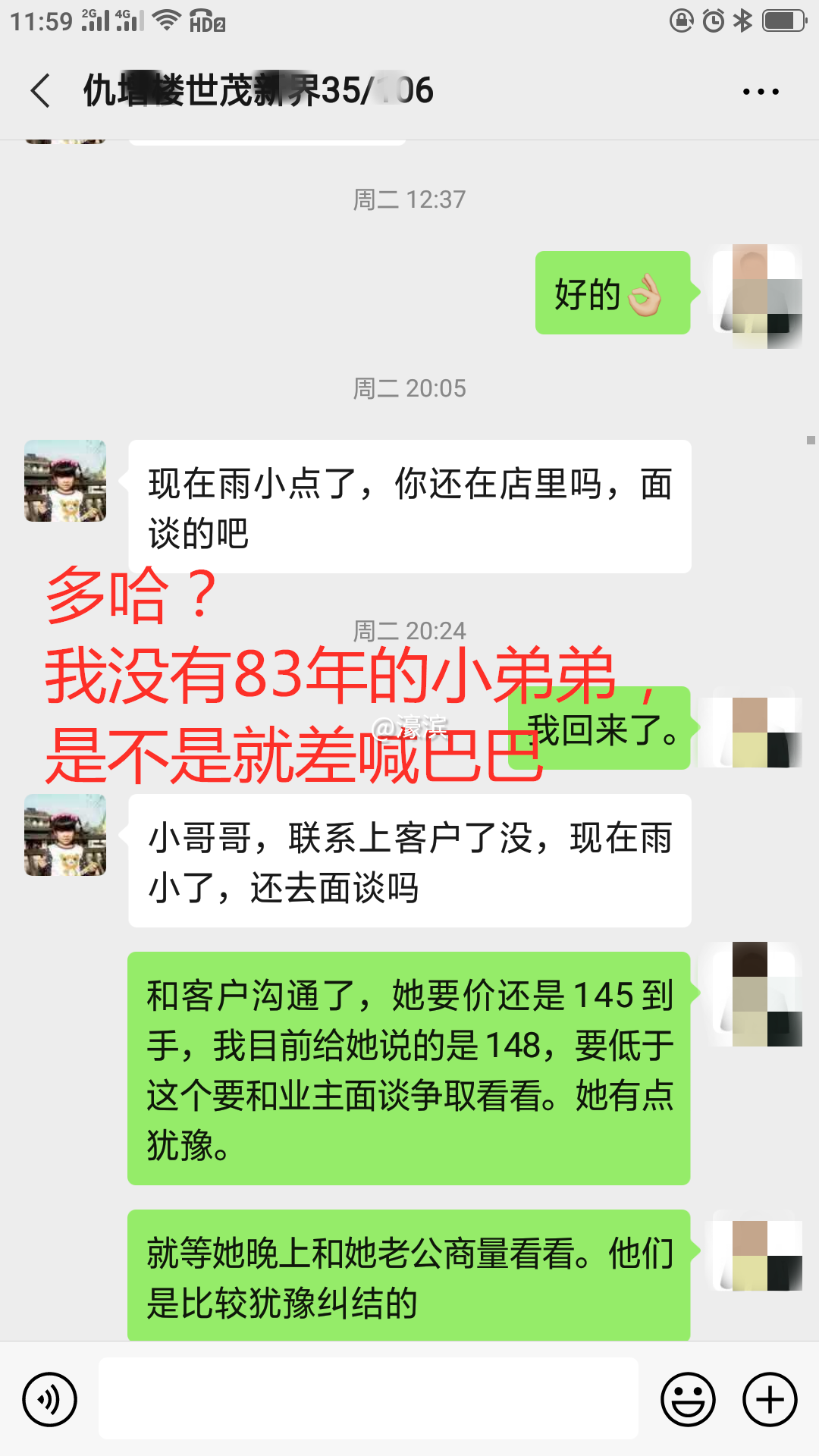Open the chat info overflow menu
This screenshot has height=1456, width=819.
[760, 92]
